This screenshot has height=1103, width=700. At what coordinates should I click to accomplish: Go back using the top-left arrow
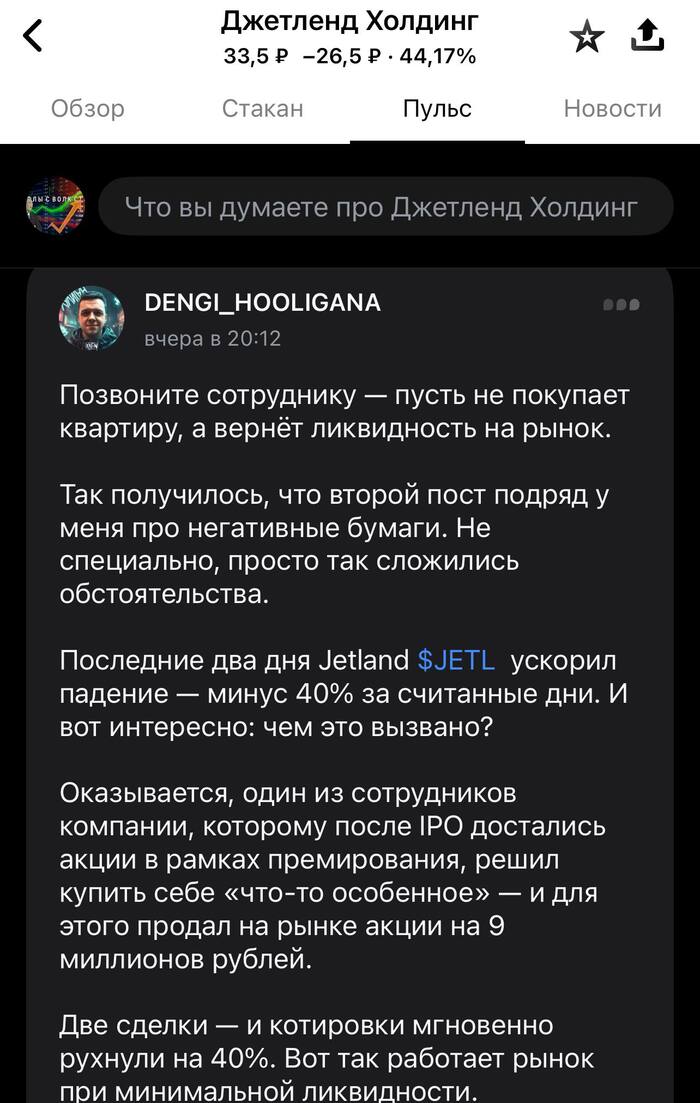tap(33, 37)
